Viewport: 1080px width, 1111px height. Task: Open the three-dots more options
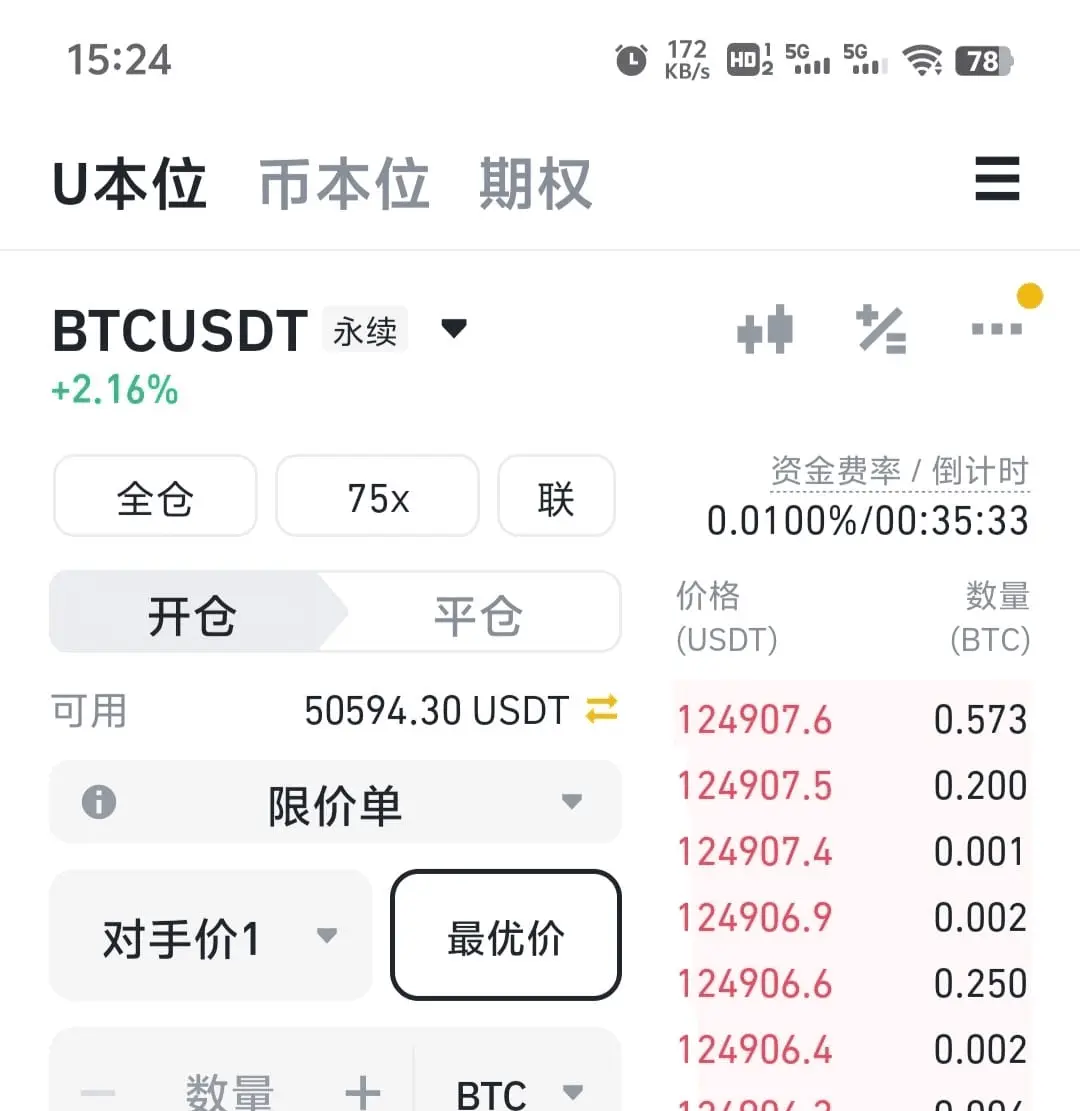point(997,328)
